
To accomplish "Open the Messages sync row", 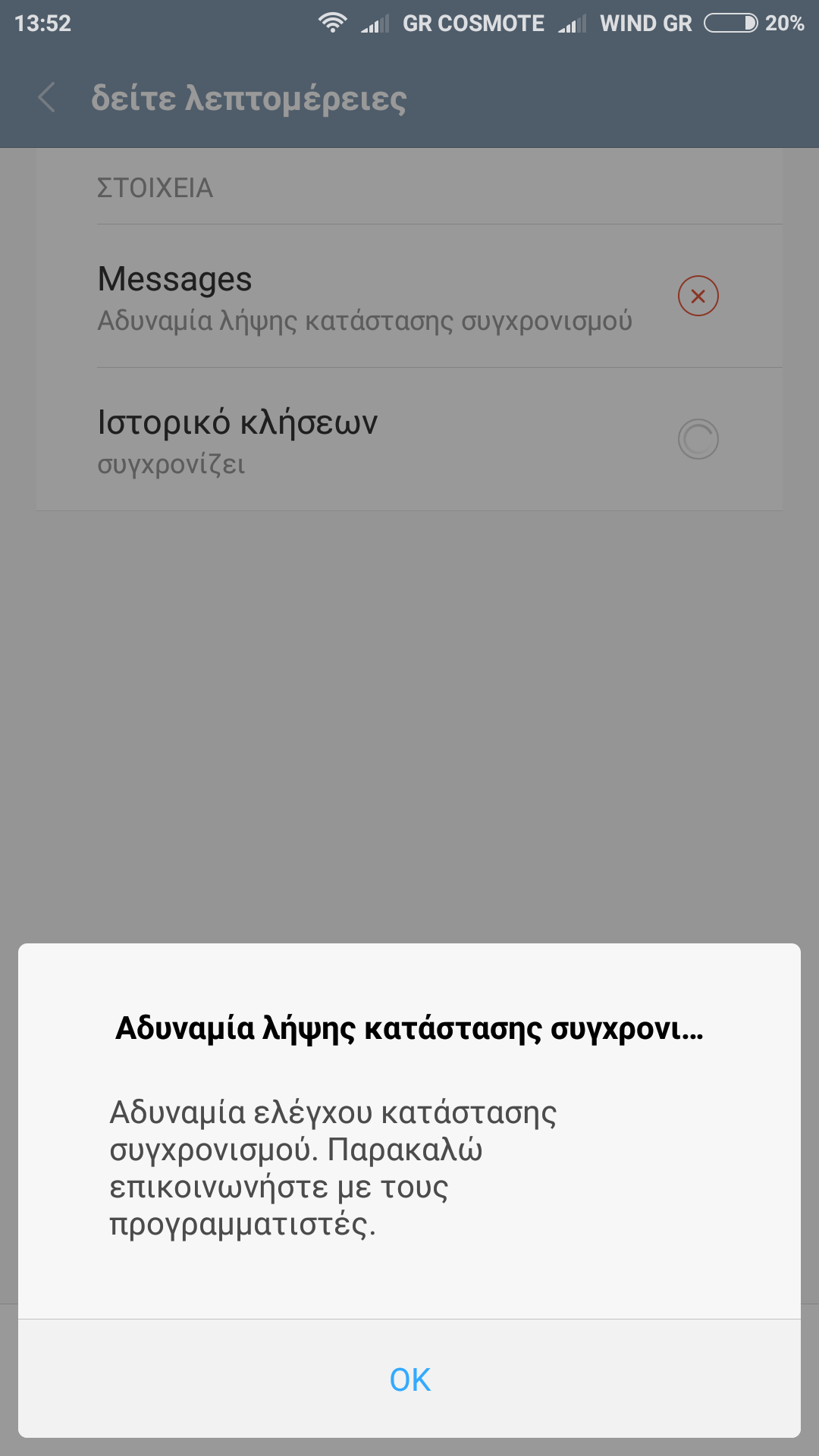I will coord(364,297).
